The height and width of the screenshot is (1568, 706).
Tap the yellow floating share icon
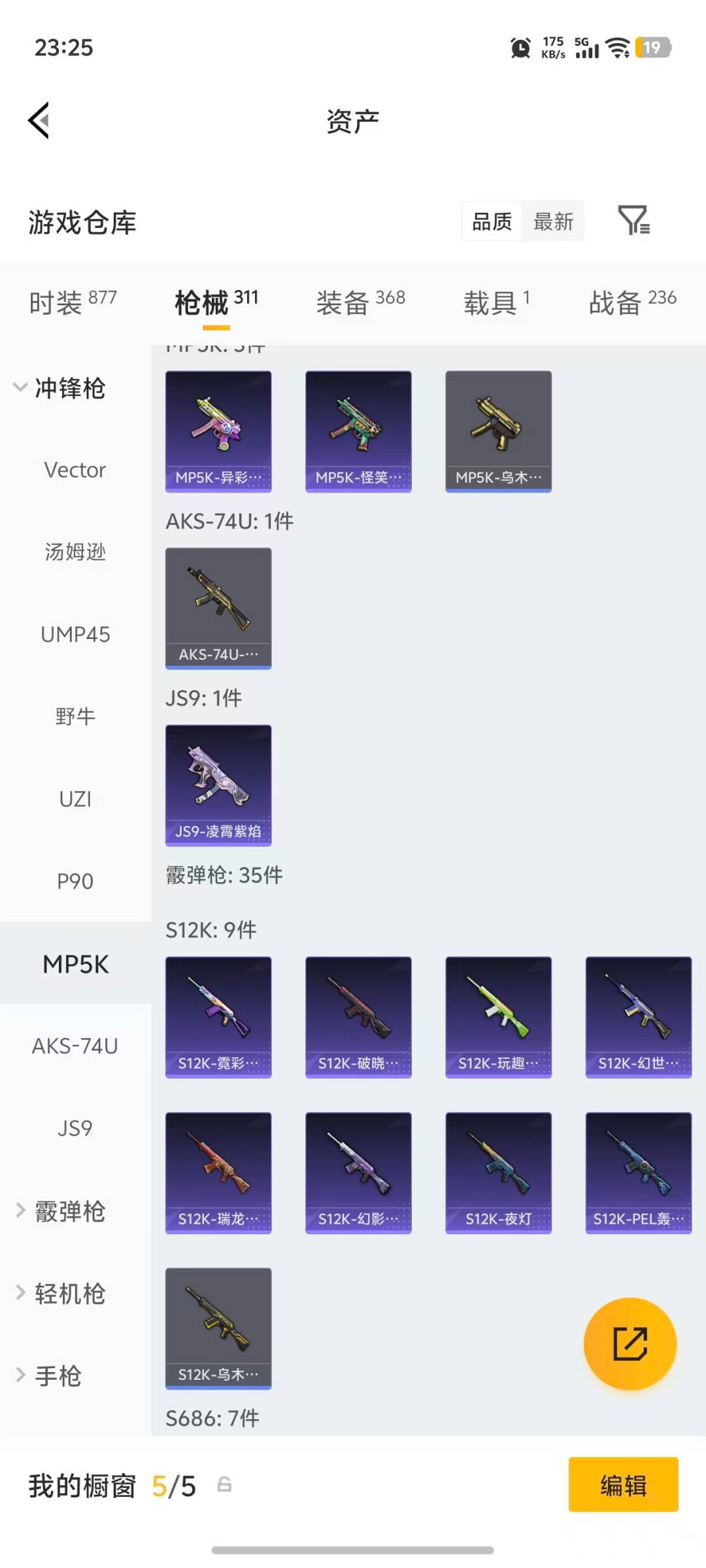pos(630,1343)
